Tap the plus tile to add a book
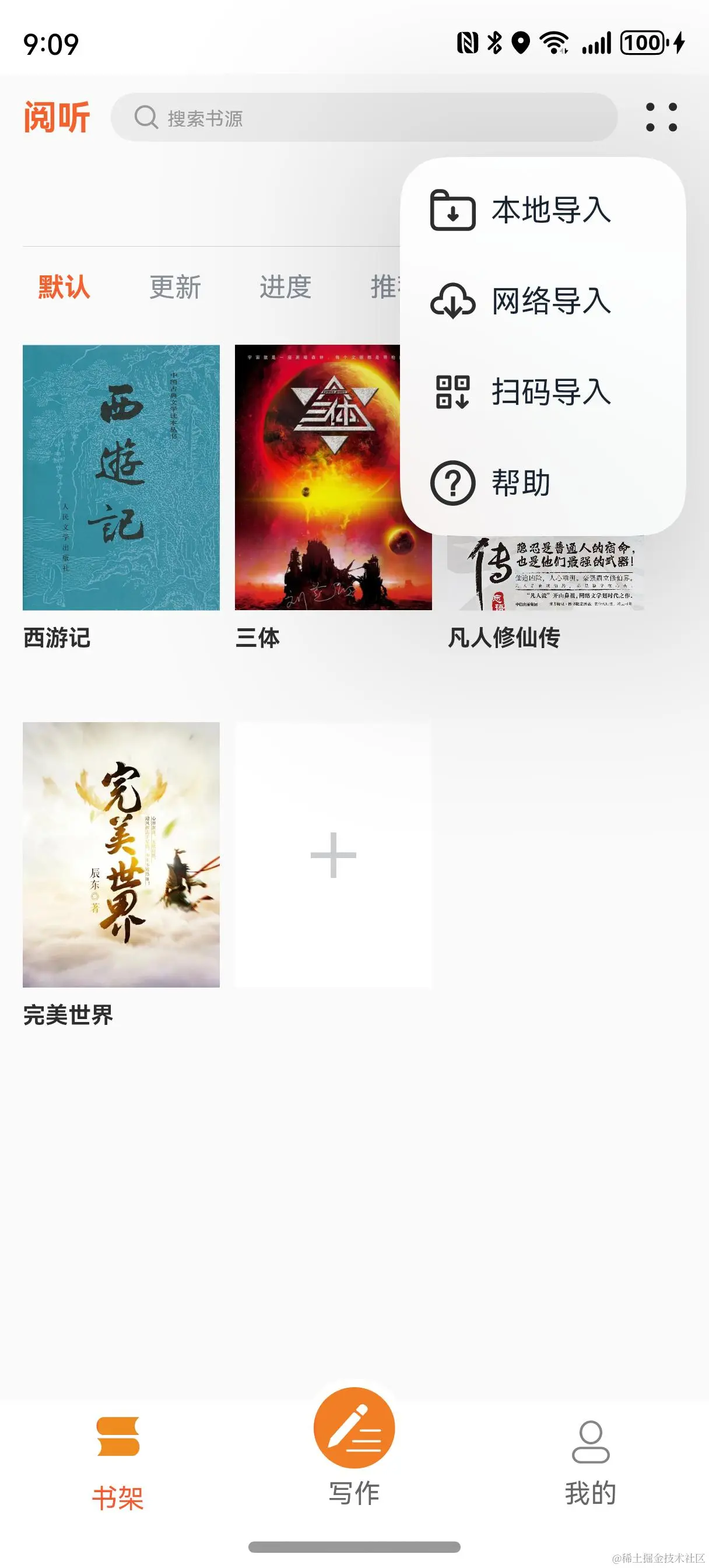 tap(333, 854)
